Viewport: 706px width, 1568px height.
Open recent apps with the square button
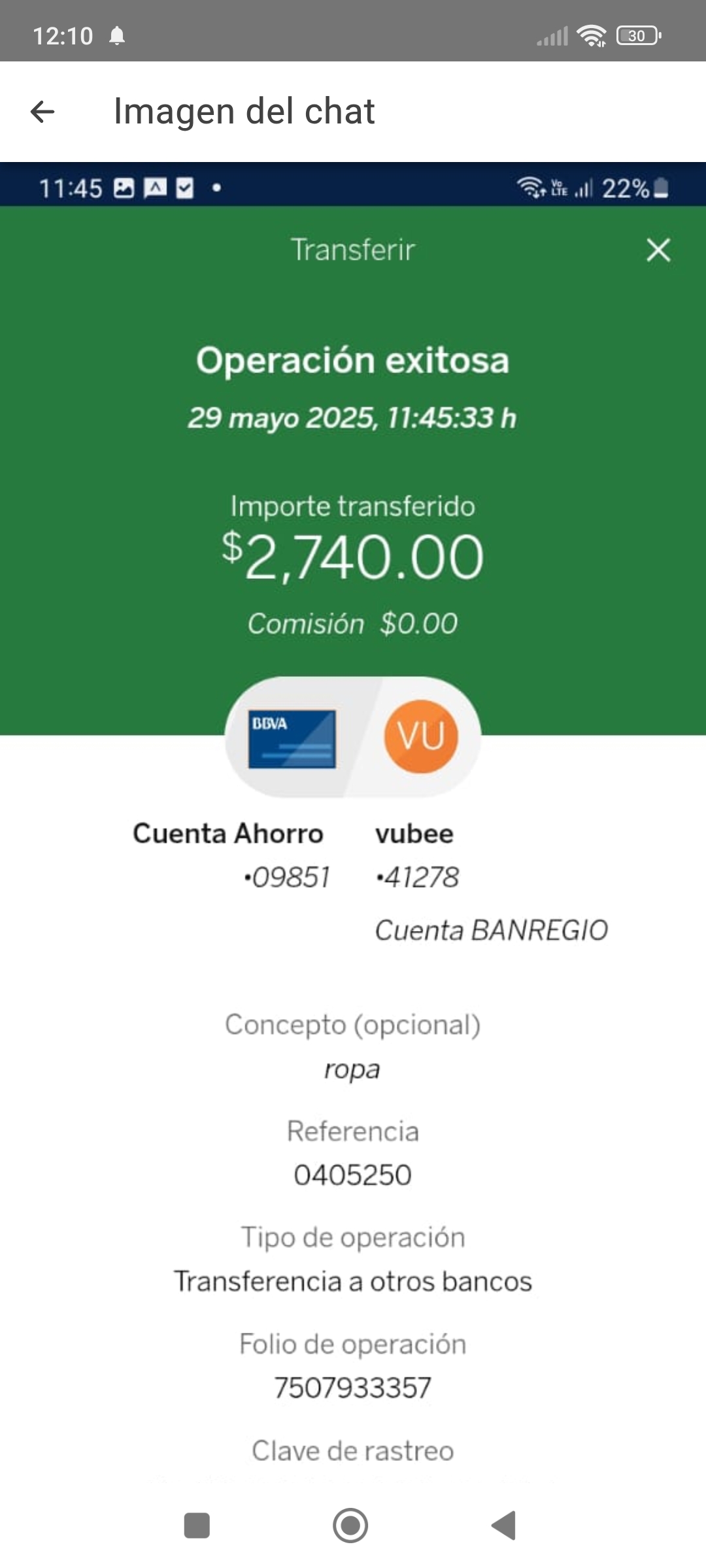[x=197, y=1526]
